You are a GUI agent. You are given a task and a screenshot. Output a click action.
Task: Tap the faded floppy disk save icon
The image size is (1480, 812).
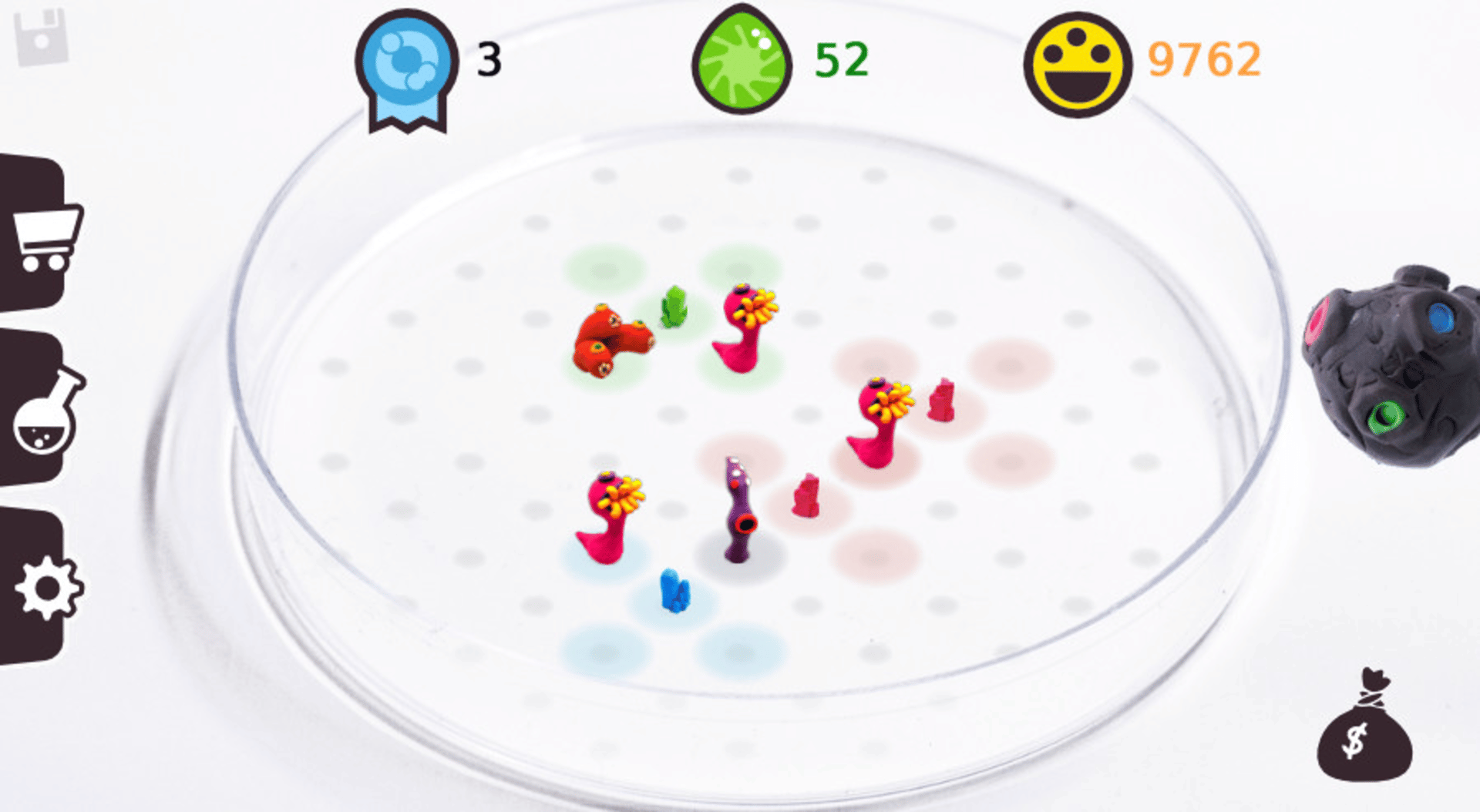tap(42, 36)
